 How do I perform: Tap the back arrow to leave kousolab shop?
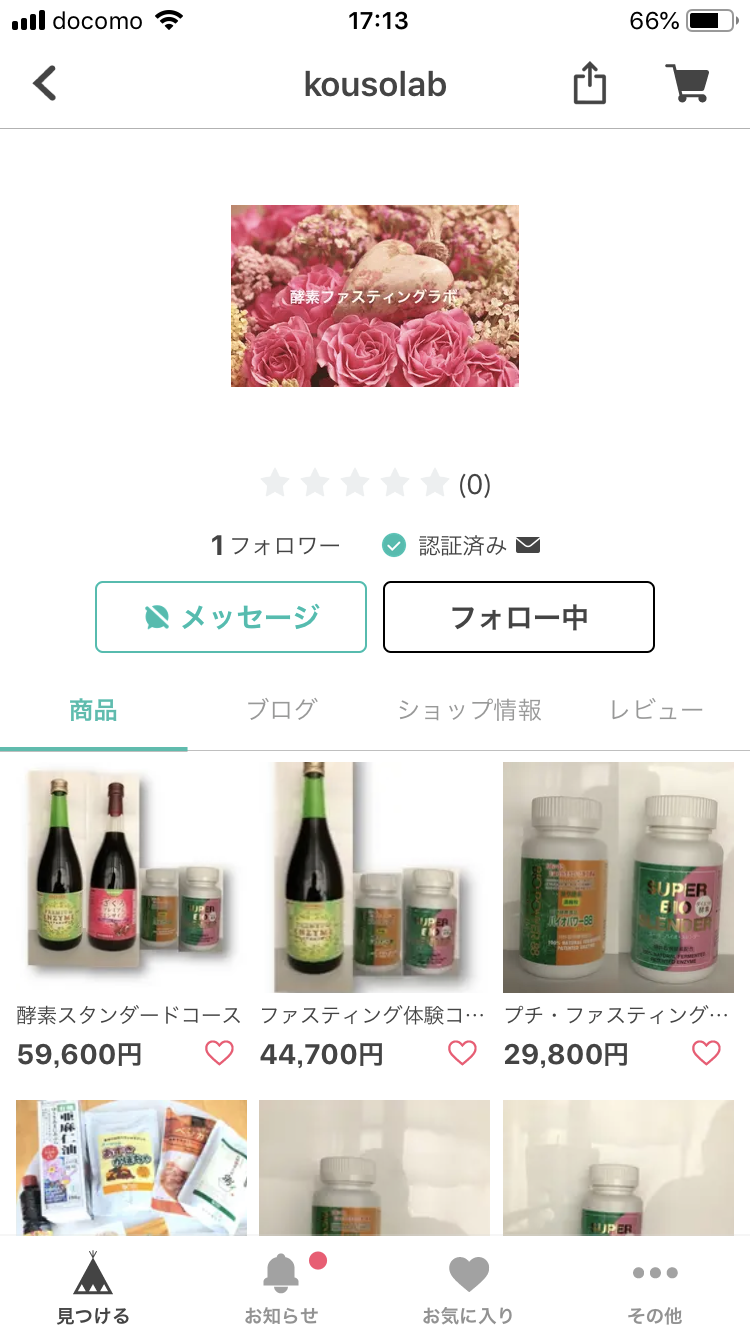44,84
